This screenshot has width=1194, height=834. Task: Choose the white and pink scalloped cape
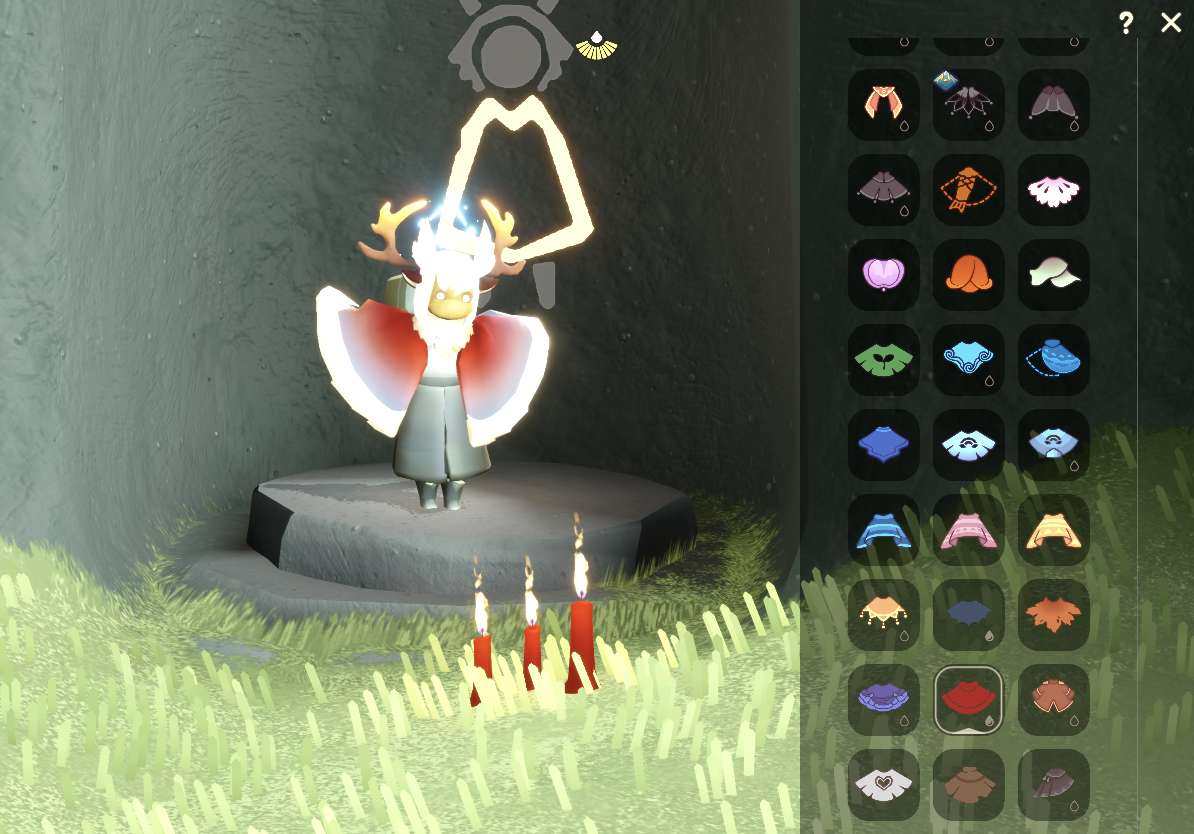pos(1053,189)
